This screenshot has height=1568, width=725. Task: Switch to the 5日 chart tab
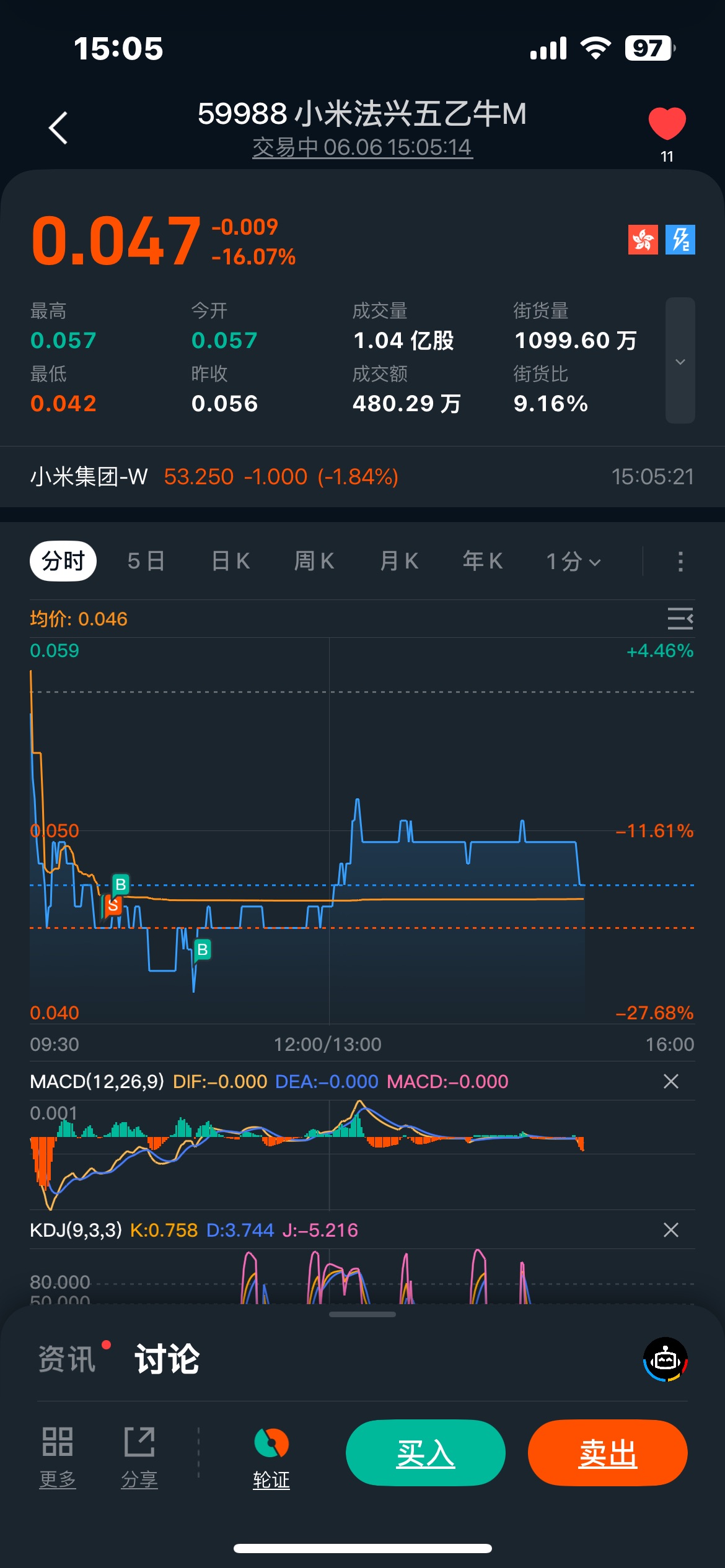pyautogui.click(x=146, y=561)
